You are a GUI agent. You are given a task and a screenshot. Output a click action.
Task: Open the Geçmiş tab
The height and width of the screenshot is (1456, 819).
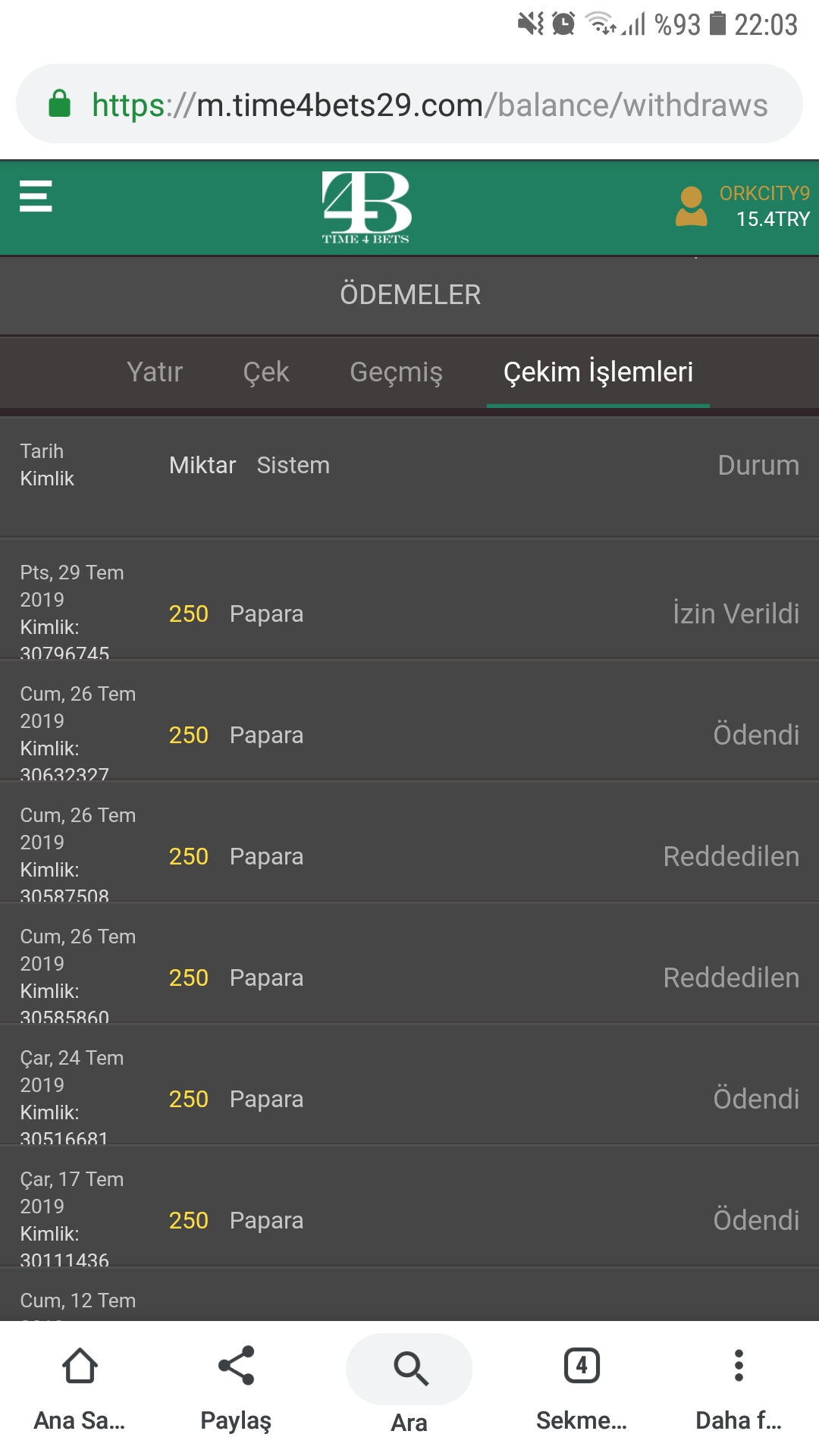tap(396, 372)
